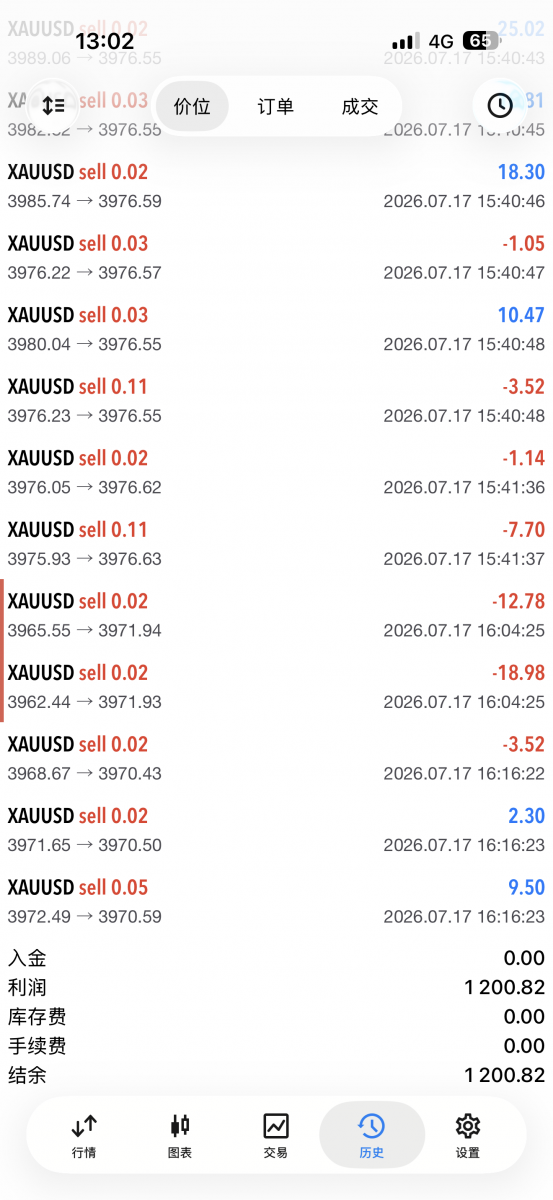Open the clock date-range filter
This screenshot has height=1200, width=553.
coord(500,105)
